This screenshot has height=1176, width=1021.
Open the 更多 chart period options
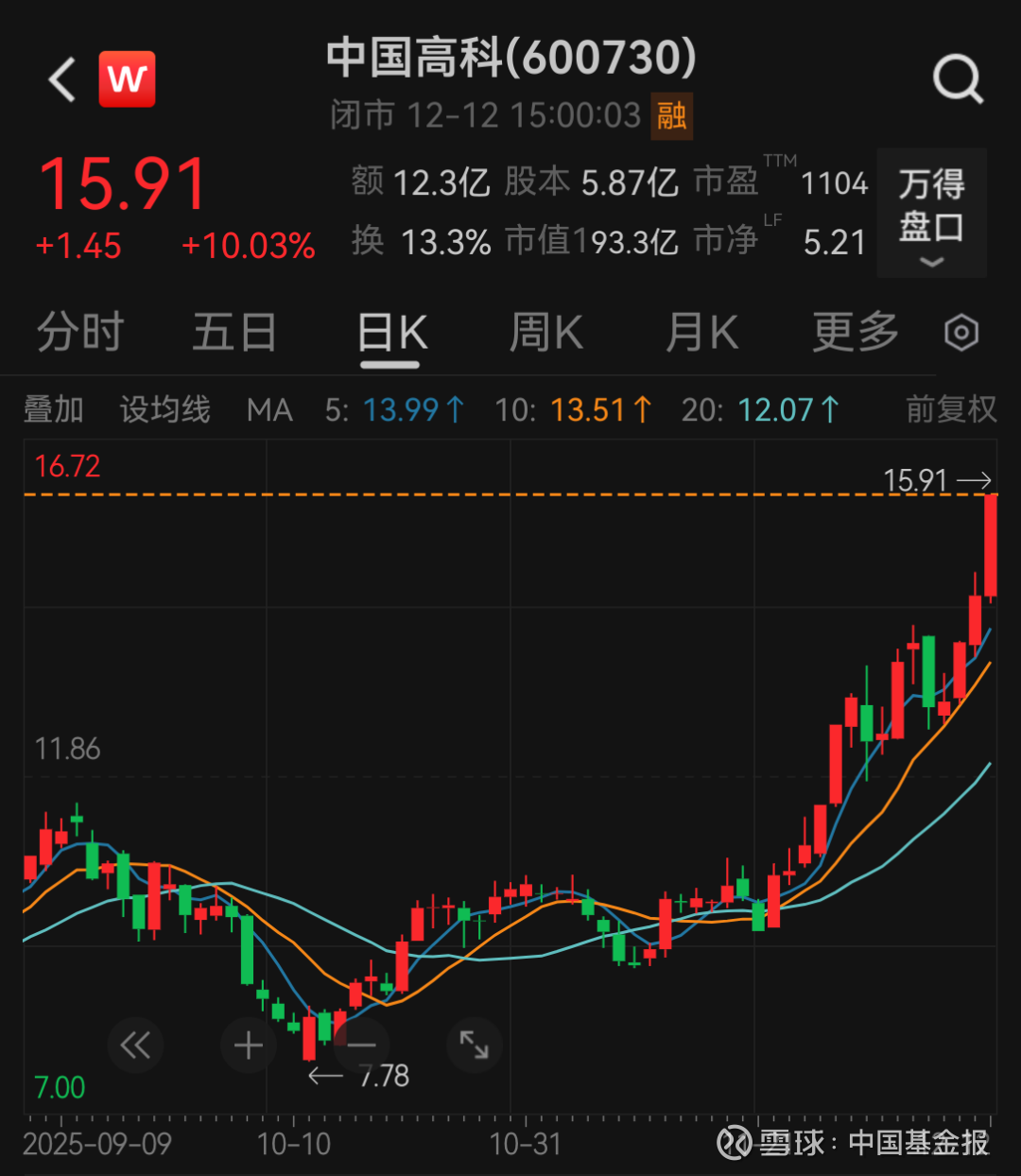tap(855, 333)
